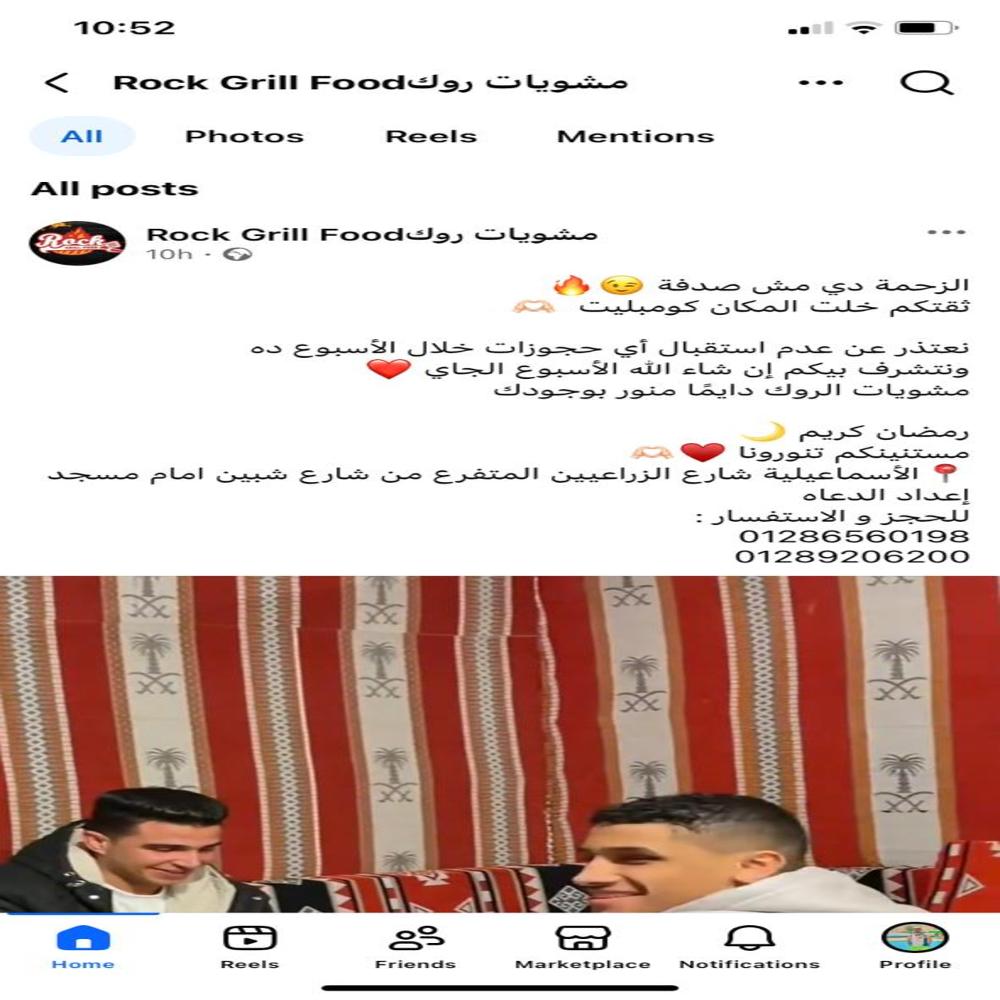Open the page's three-dot options menu
The image size is (1000, 1000).
point(821,83)
